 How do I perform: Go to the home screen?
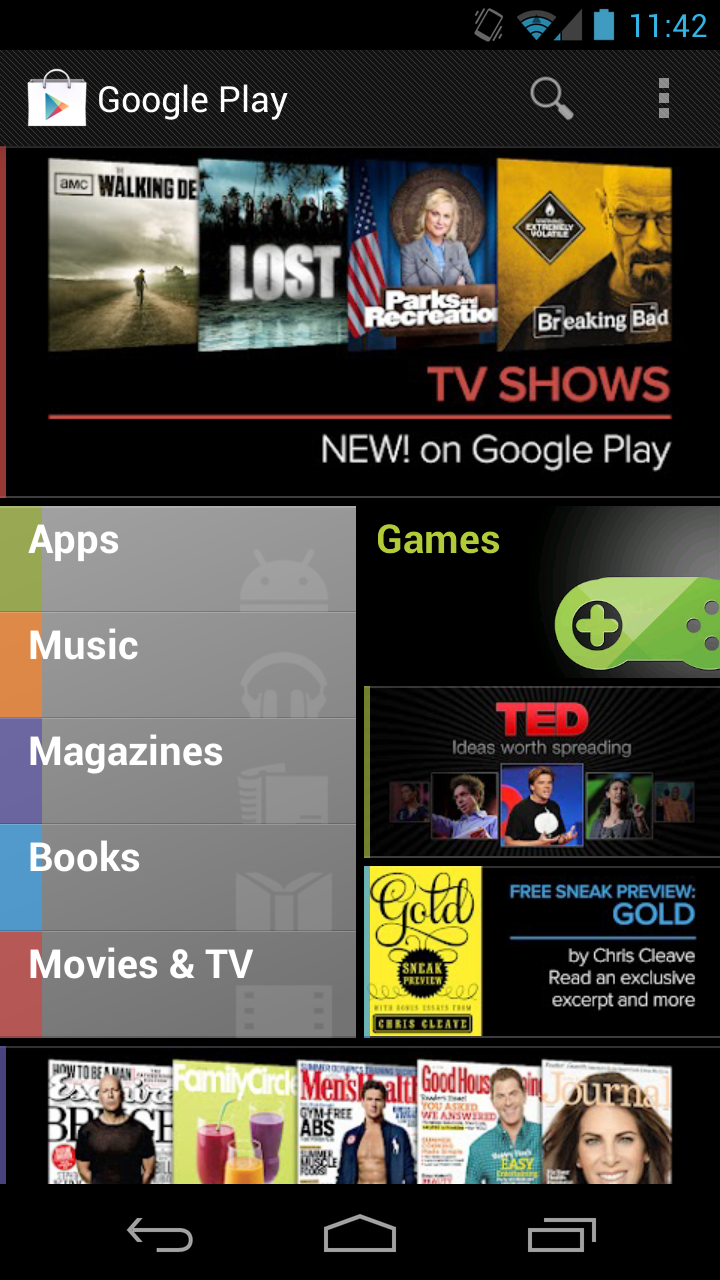coord(360,1235)
